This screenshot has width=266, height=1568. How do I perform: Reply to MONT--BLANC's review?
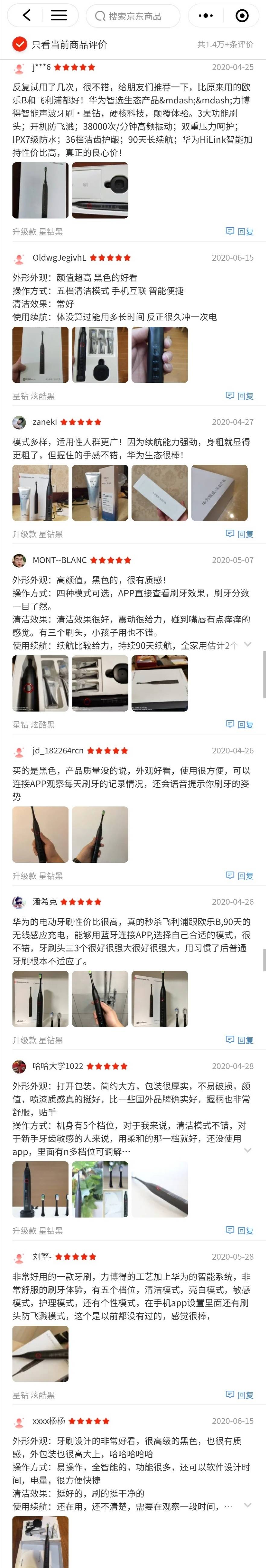240,724
